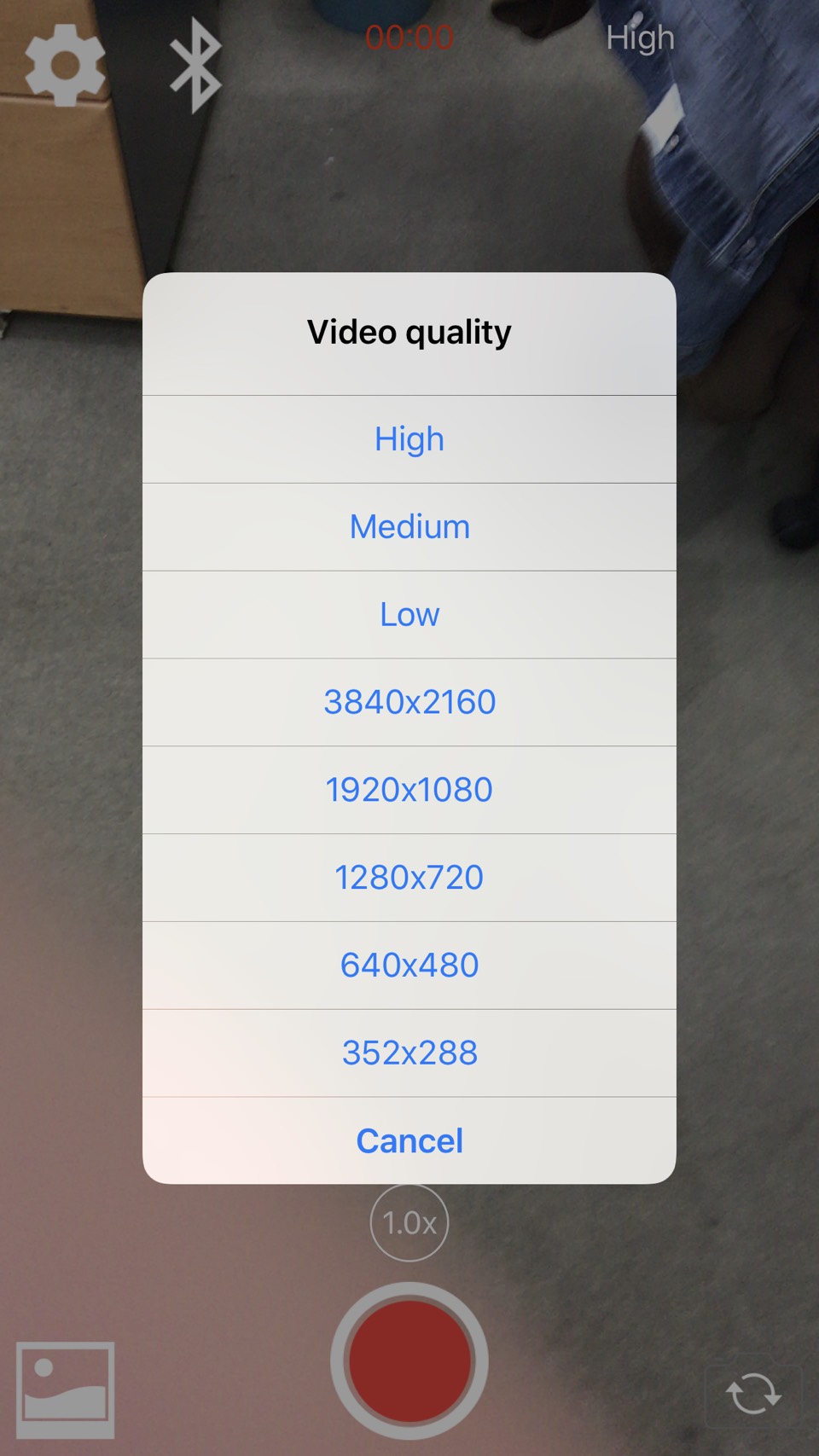The height and width of the screenshot is (1456, 819).
Task: Choose 1280x720 resolution
Action: tap(409, 878)
